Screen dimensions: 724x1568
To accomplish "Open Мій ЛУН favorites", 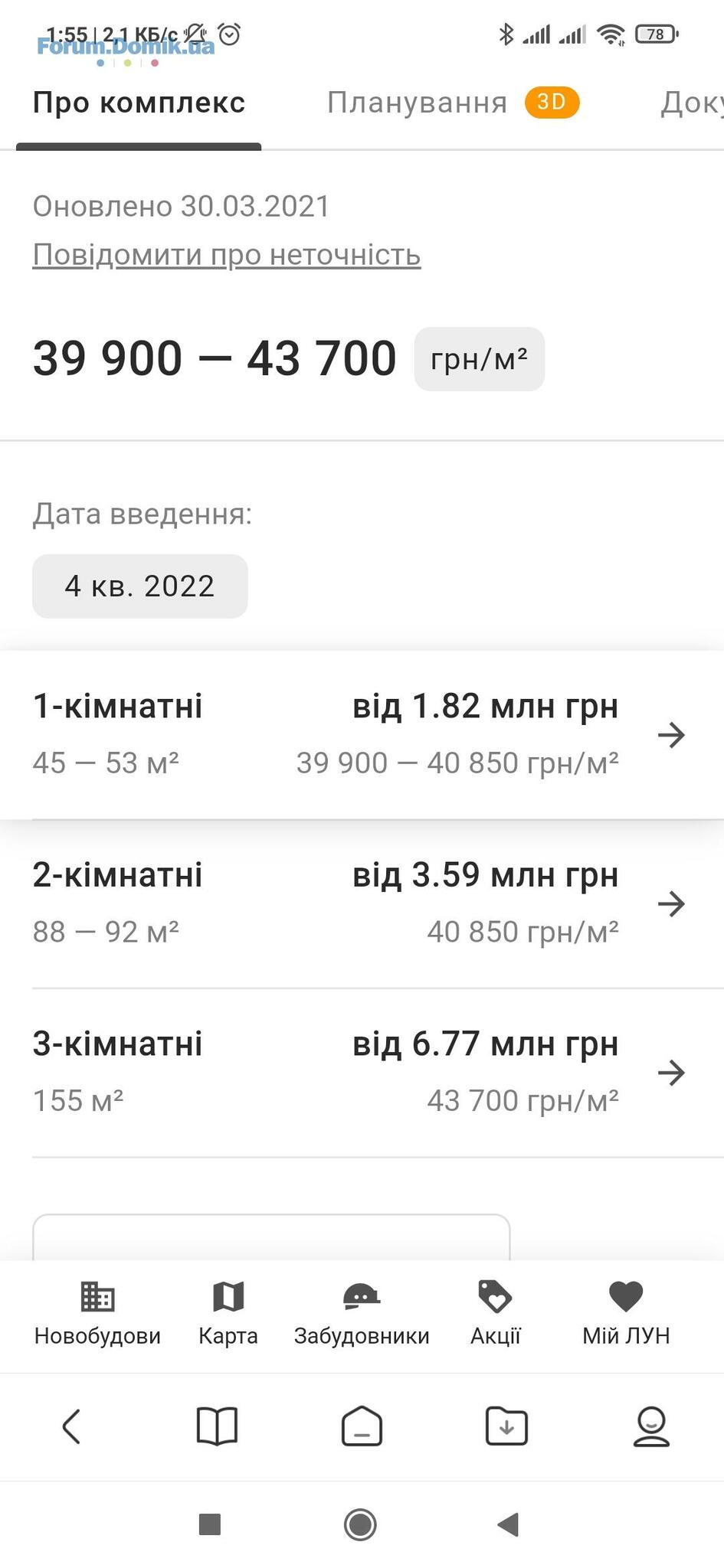I will pyautogui.click(x=626, y=1314).
